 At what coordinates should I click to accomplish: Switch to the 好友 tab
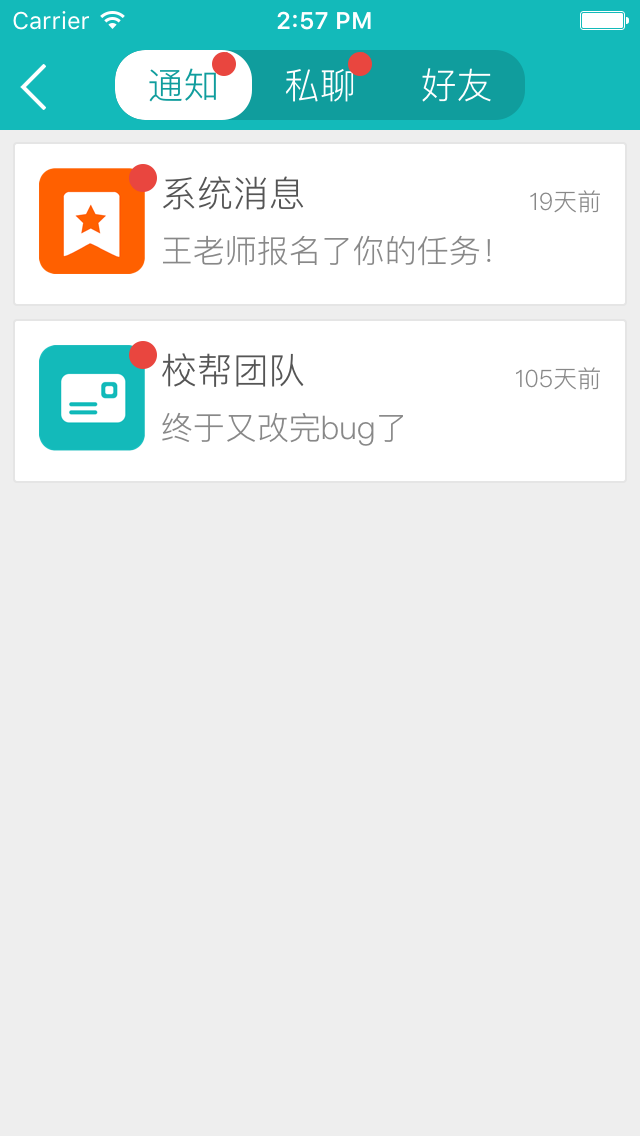pos(456,86)
